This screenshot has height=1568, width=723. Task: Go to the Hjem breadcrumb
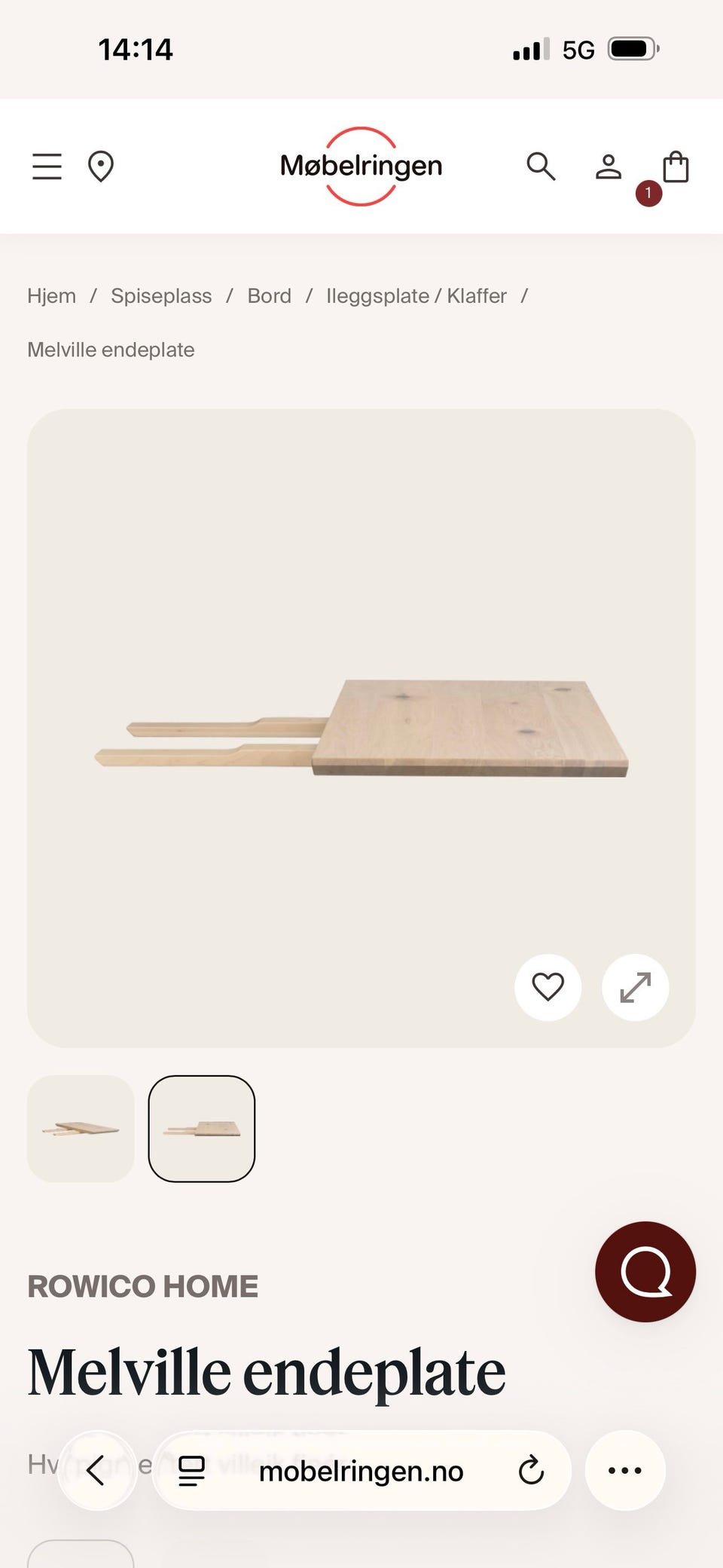(x=51, y=295)
